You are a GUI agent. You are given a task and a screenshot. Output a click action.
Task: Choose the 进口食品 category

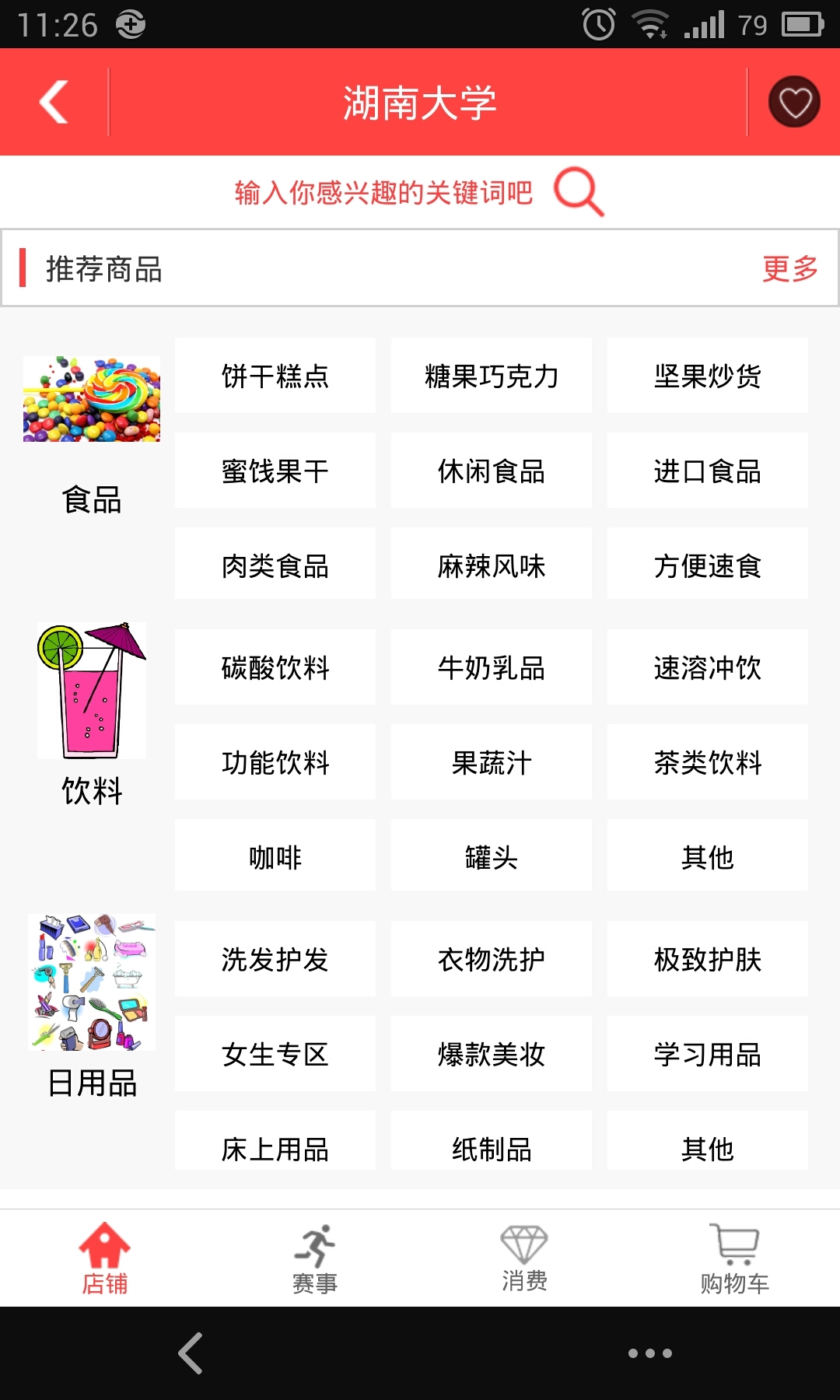point(707,471)
